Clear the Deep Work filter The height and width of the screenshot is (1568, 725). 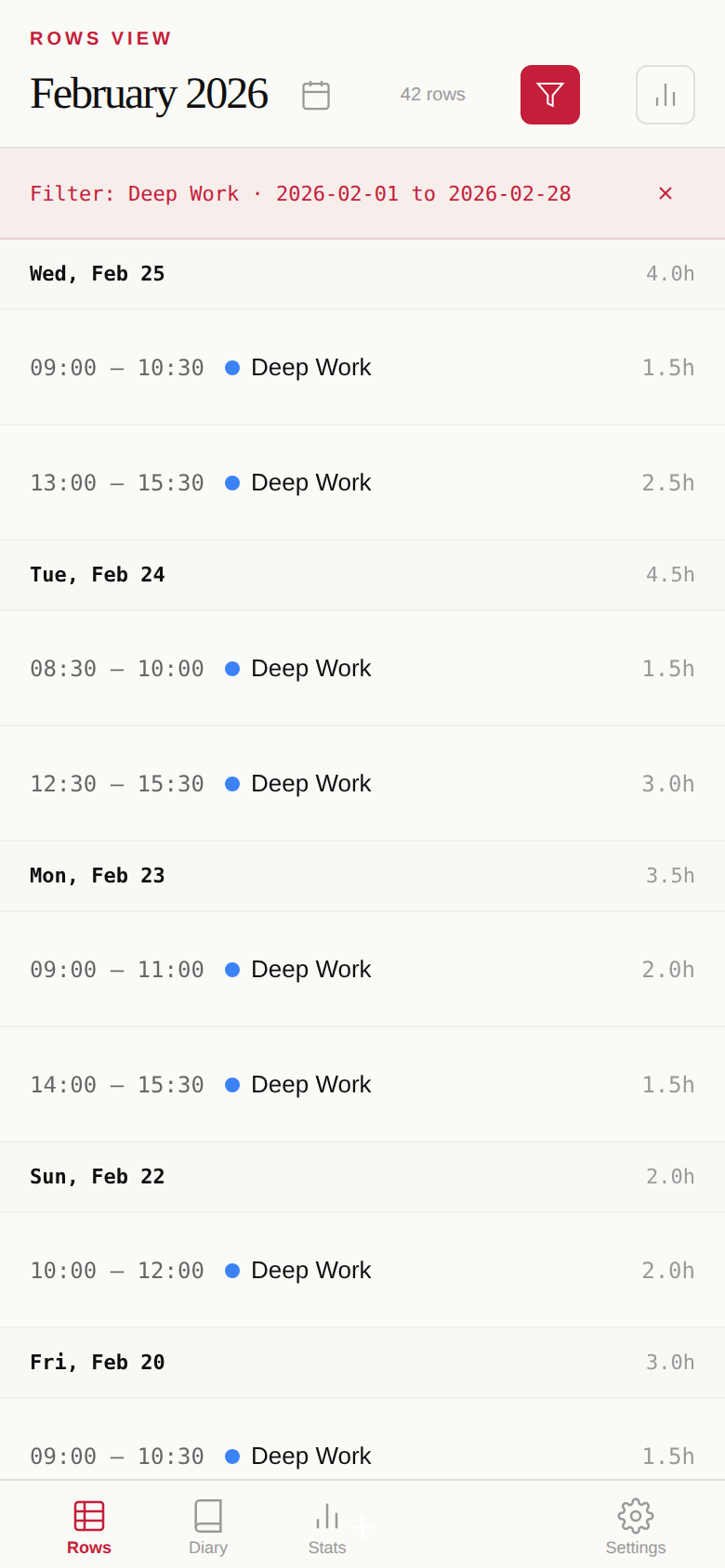point(666,193)
